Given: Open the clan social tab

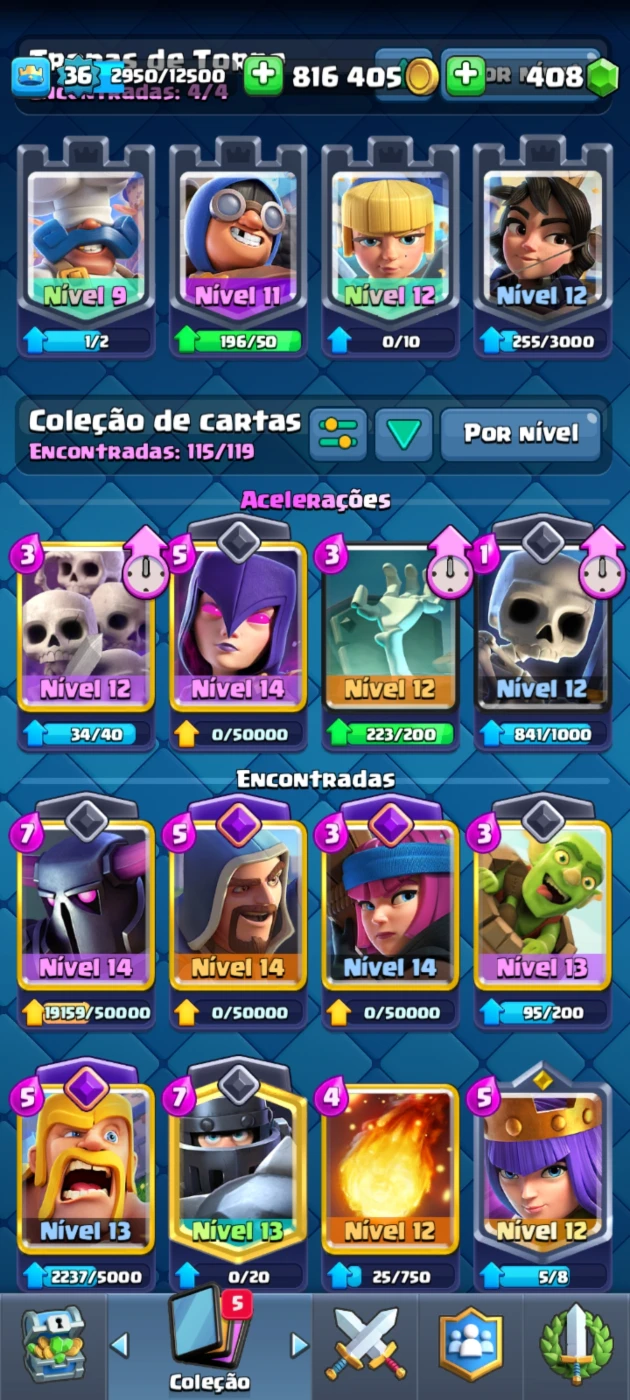Looking at the screenshot, I should 470,1346.
